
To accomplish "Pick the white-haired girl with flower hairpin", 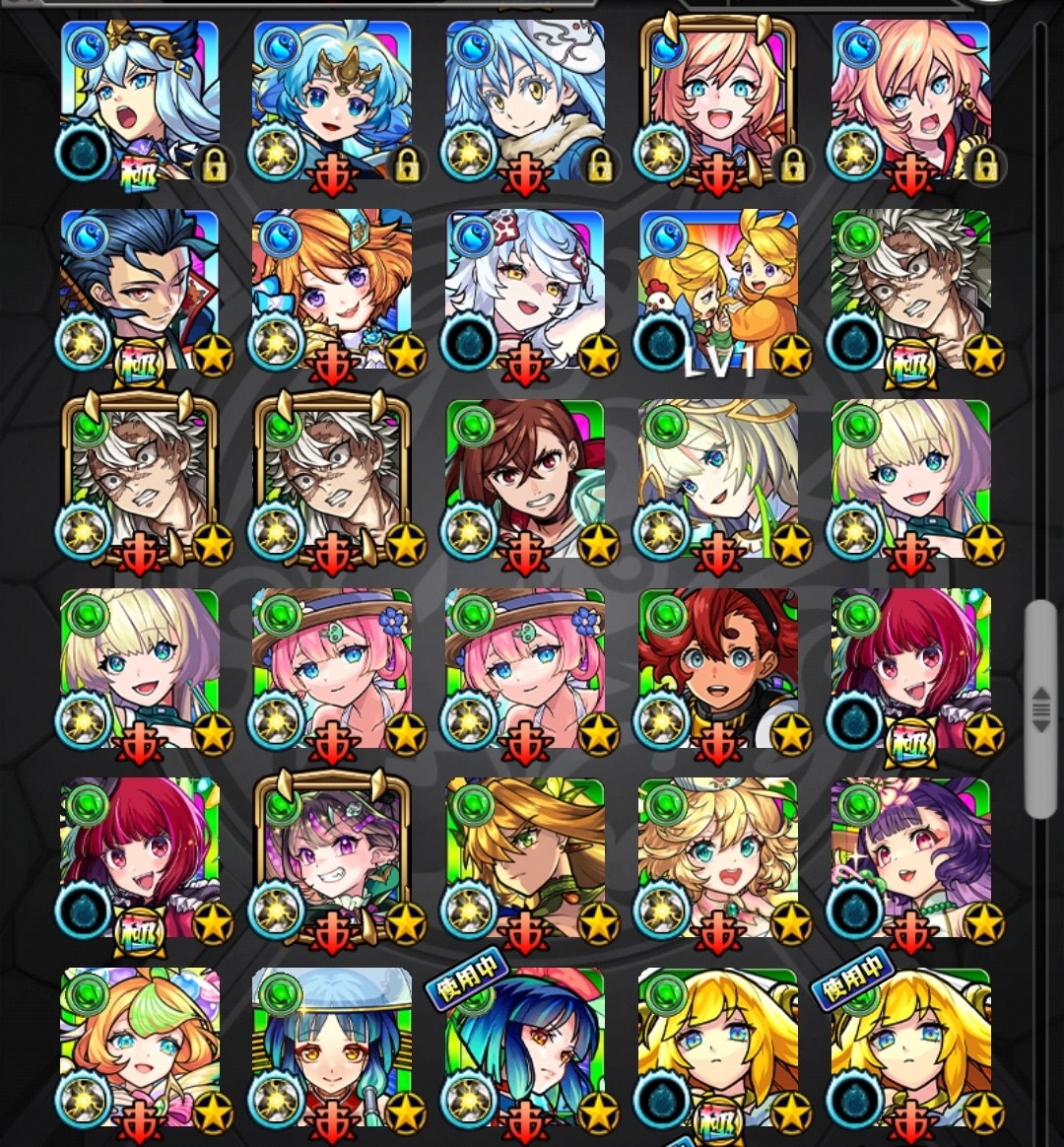I will tap(524, 290).
